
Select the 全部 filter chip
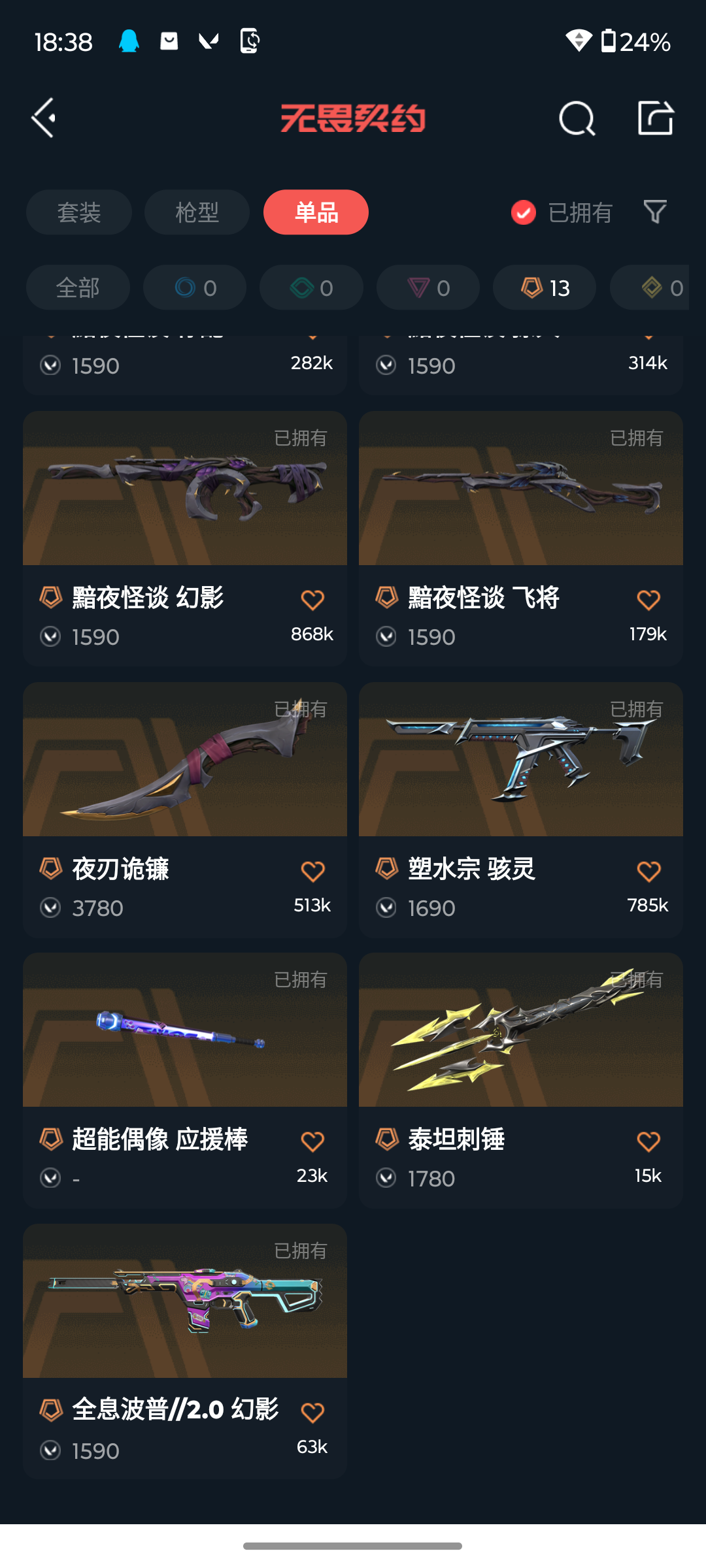(78, 287)
